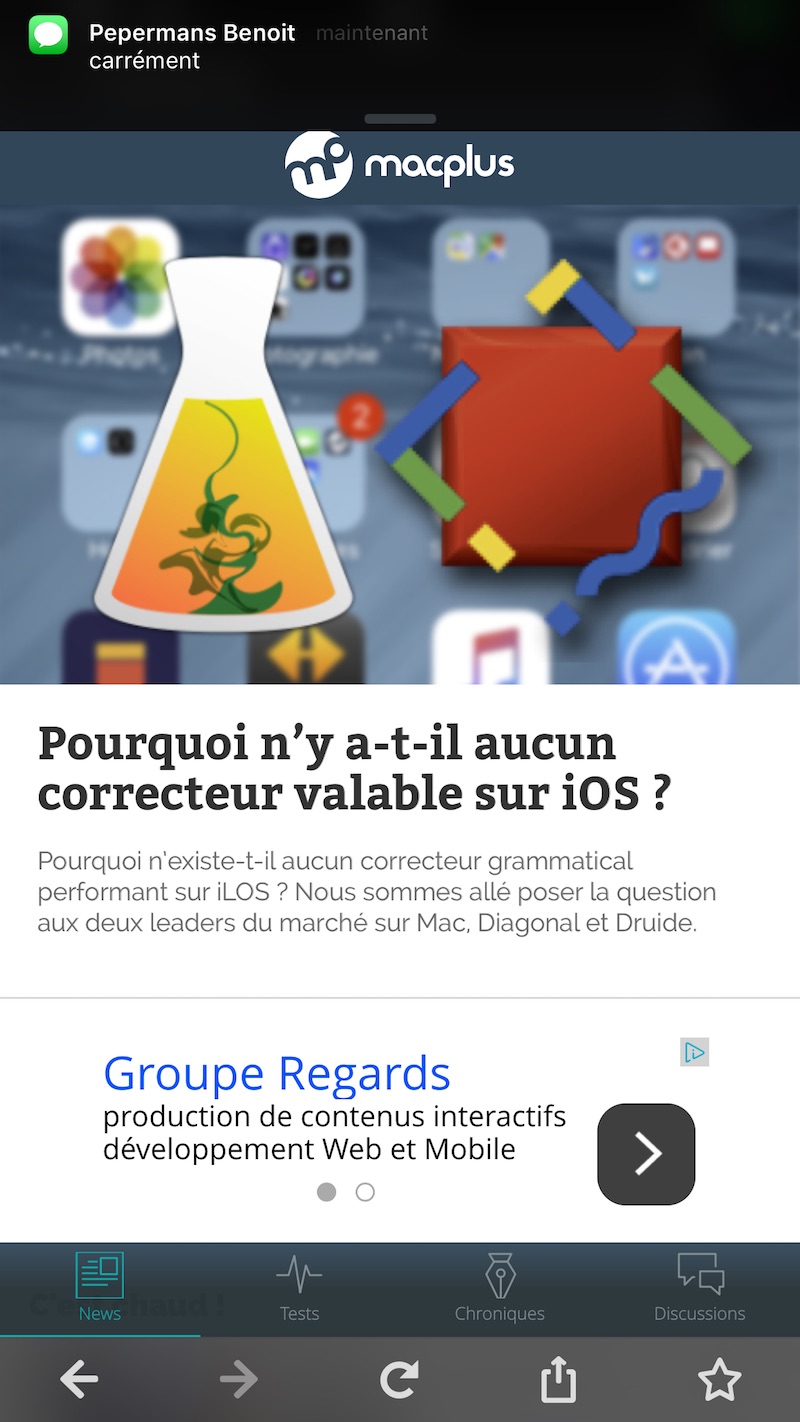Open the article about correcteur on iOS
Screen dimensions: 800x1422
[x=354, y=768]
